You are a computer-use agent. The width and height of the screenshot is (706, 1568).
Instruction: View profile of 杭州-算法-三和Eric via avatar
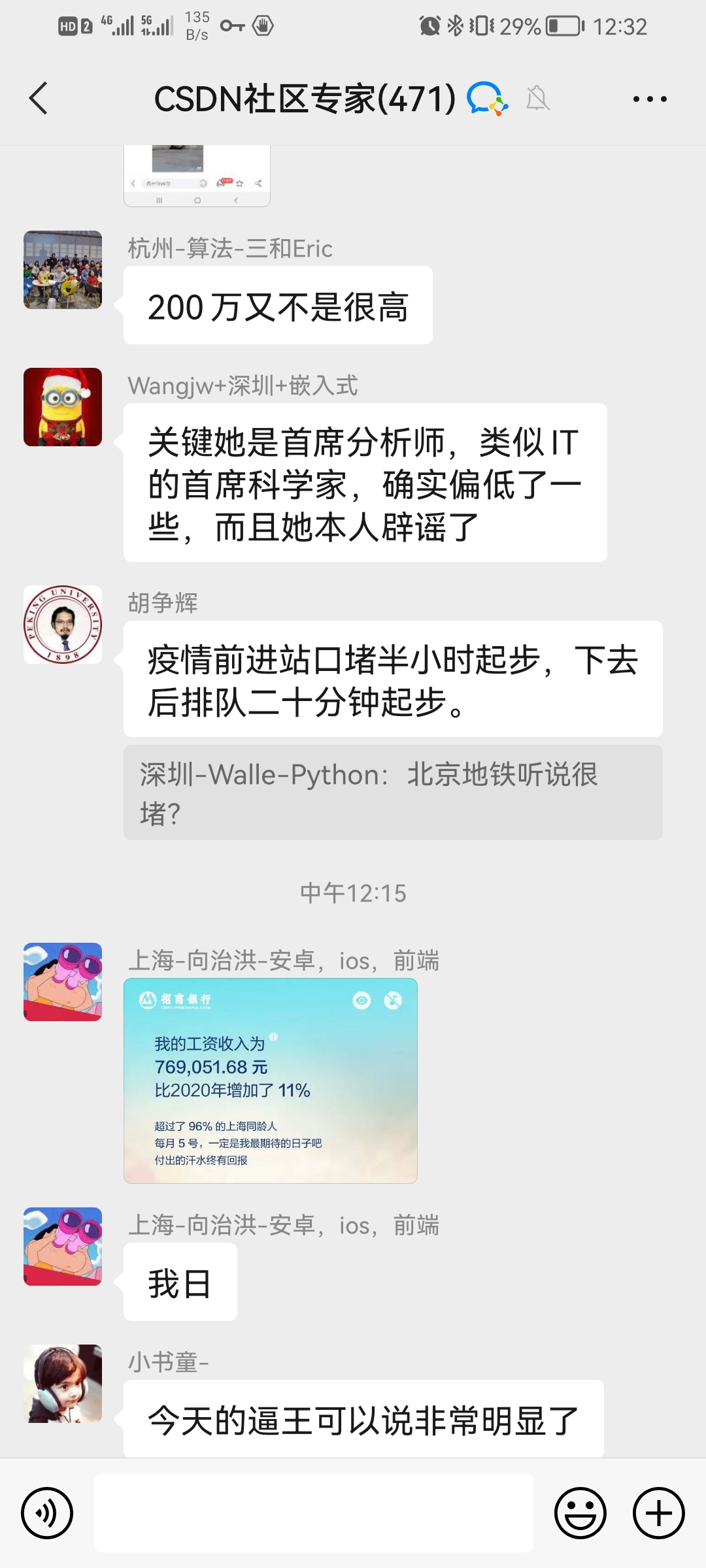click(x=63, y=270)
